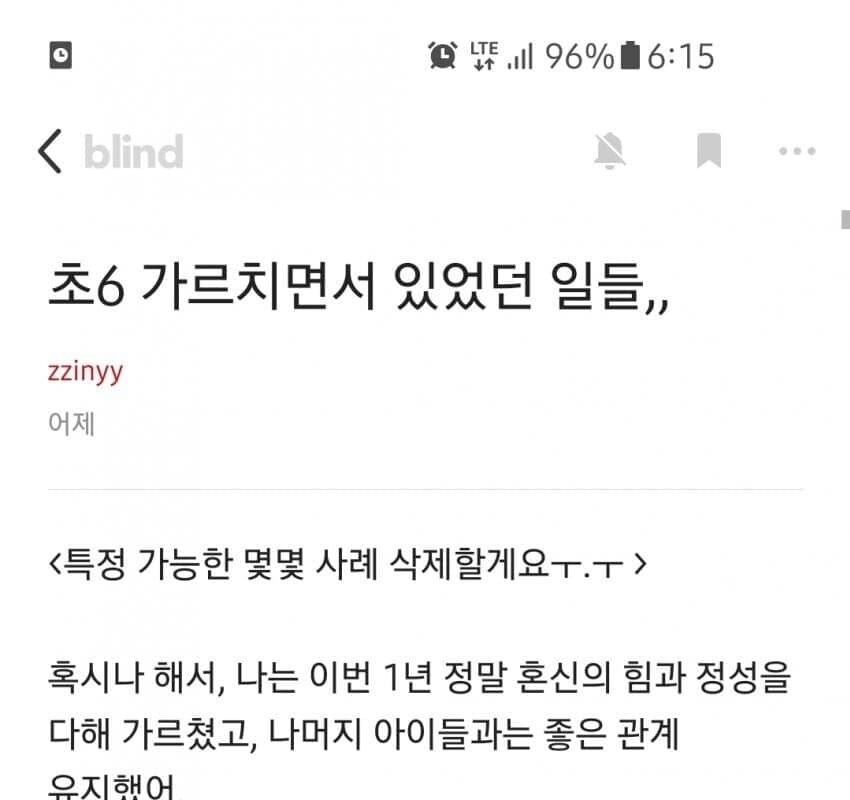Bookmark this post
Image resolution: width=850 pixels, height=800 pixels.
click(x=709, y=151)
